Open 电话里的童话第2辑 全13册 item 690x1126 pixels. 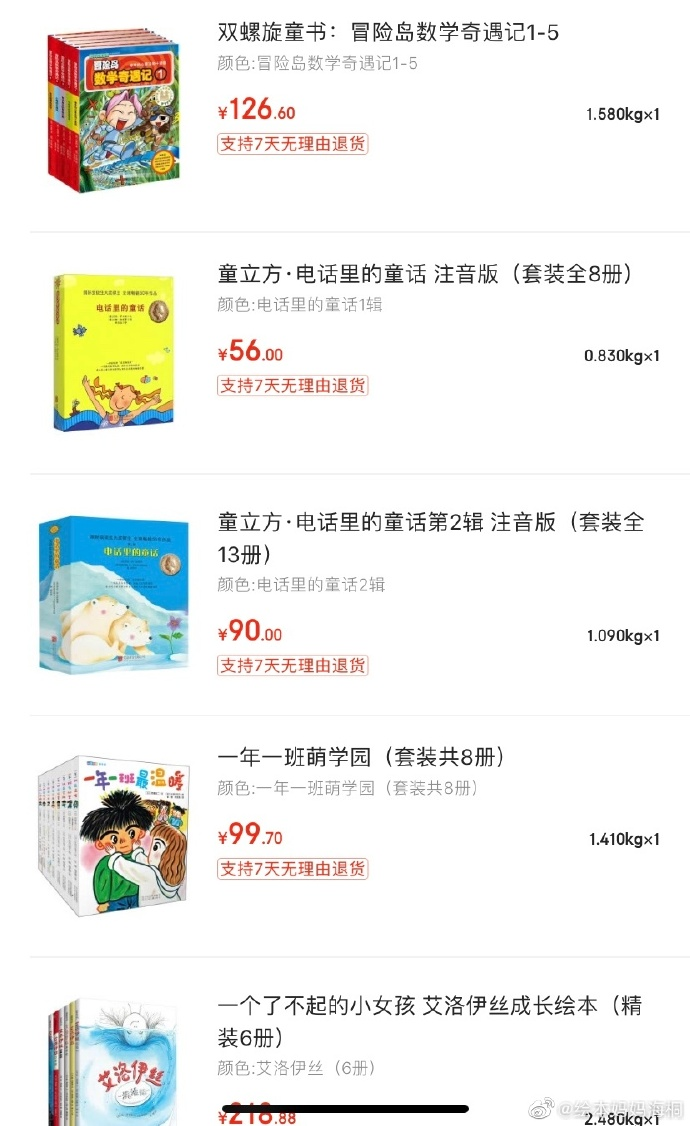click(430, 536)
